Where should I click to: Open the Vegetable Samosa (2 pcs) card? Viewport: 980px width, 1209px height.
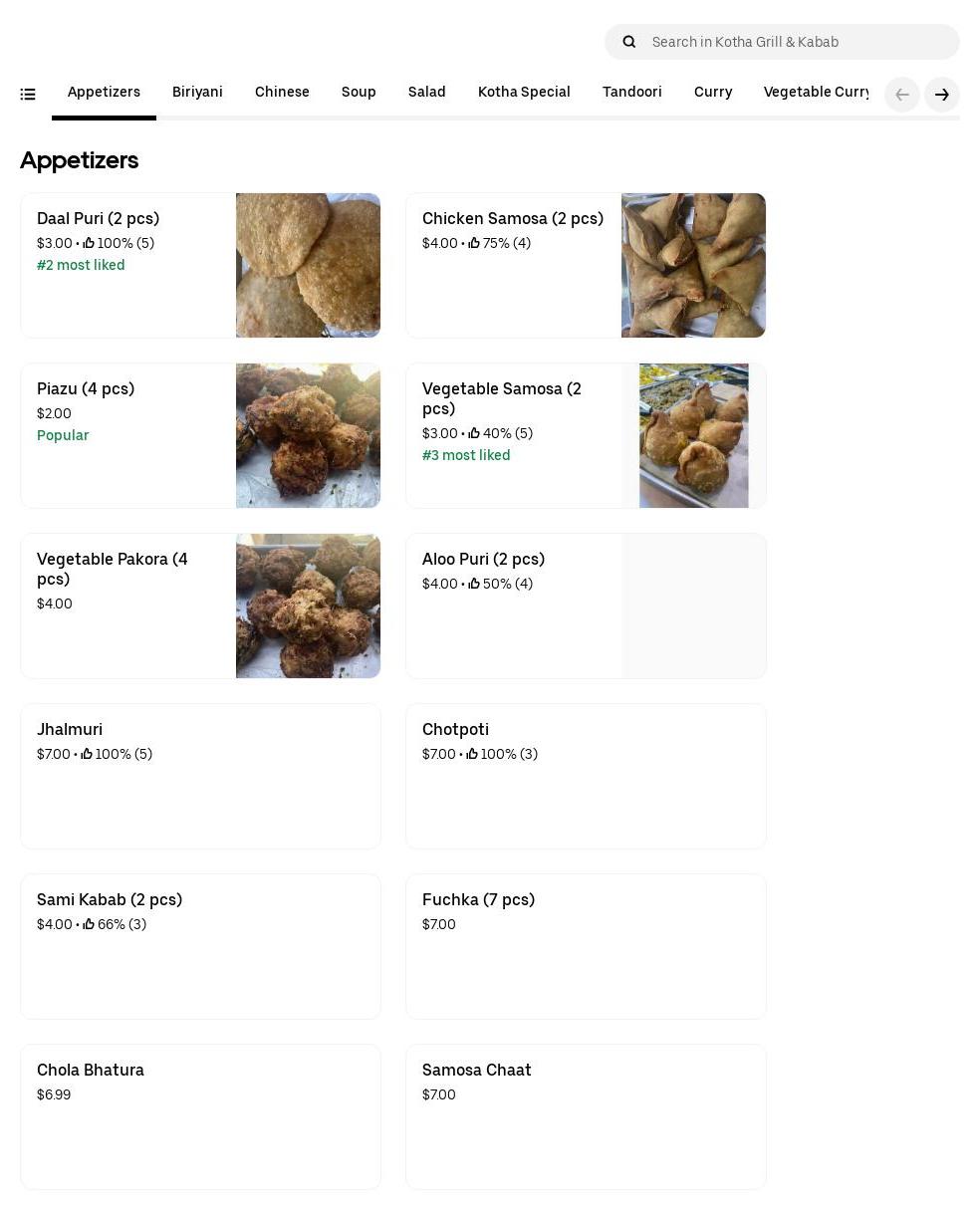tap(586, 435)
